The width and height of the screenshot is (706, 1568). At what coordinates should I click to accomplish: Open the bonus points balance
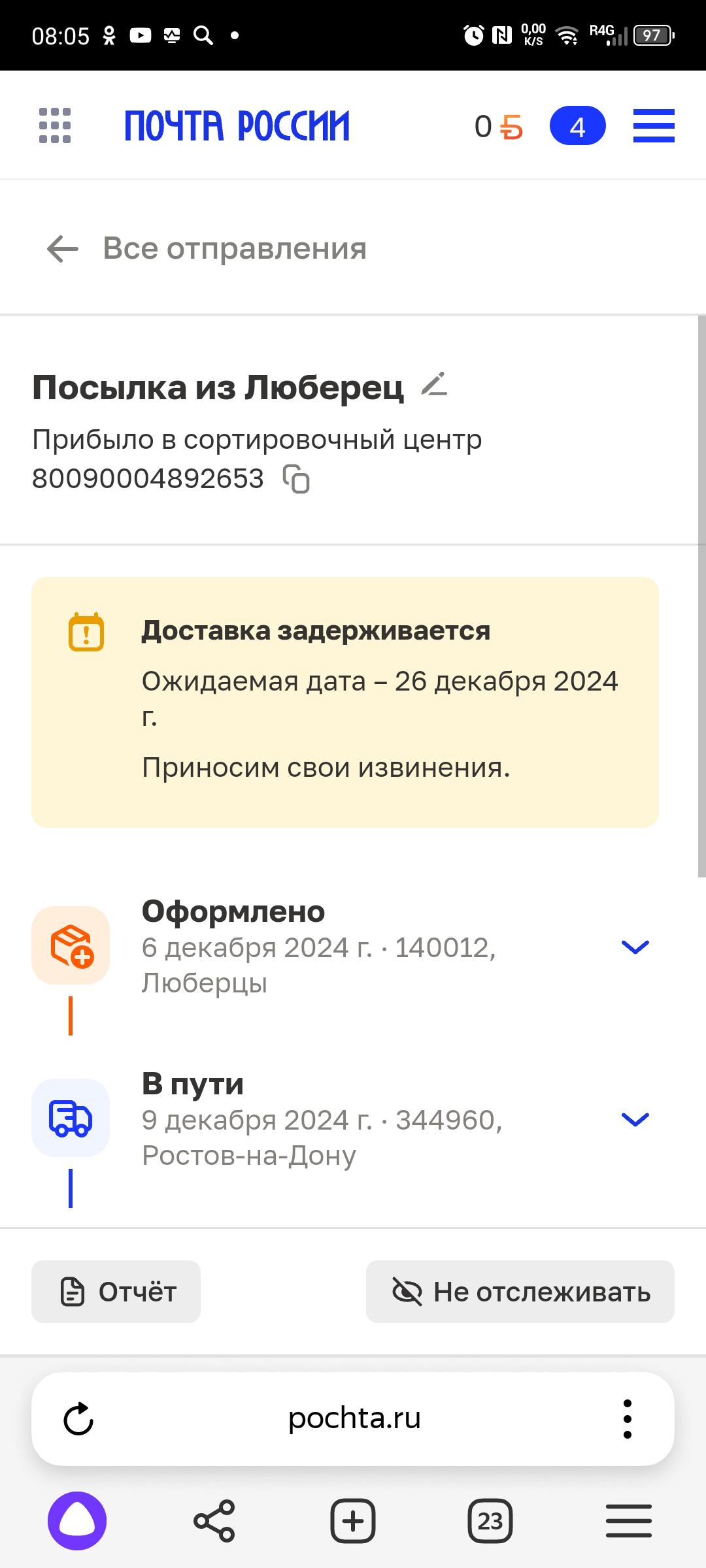tap(498, 127)
